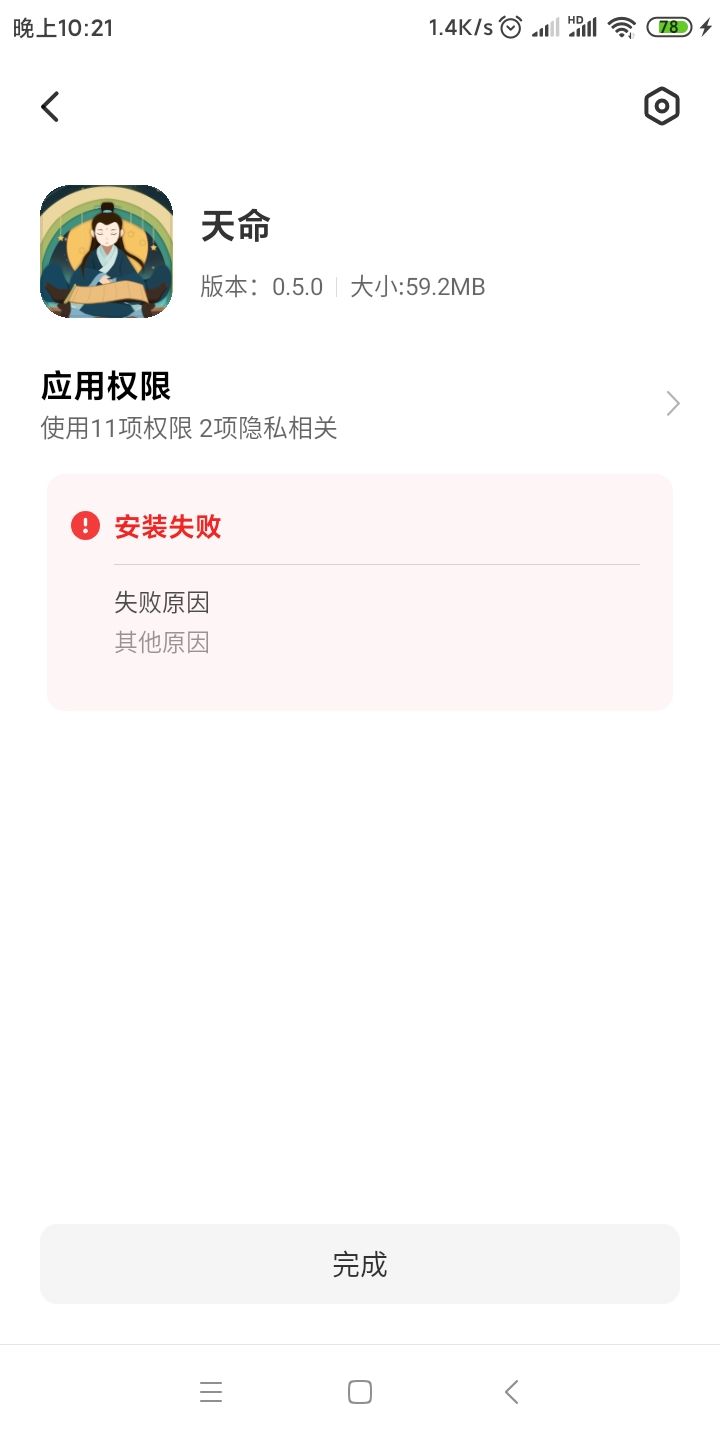Open the permissions detail with the arrow
This screenshot has height=1440, width=720.
pyautogui.click(x=672, y=403)
